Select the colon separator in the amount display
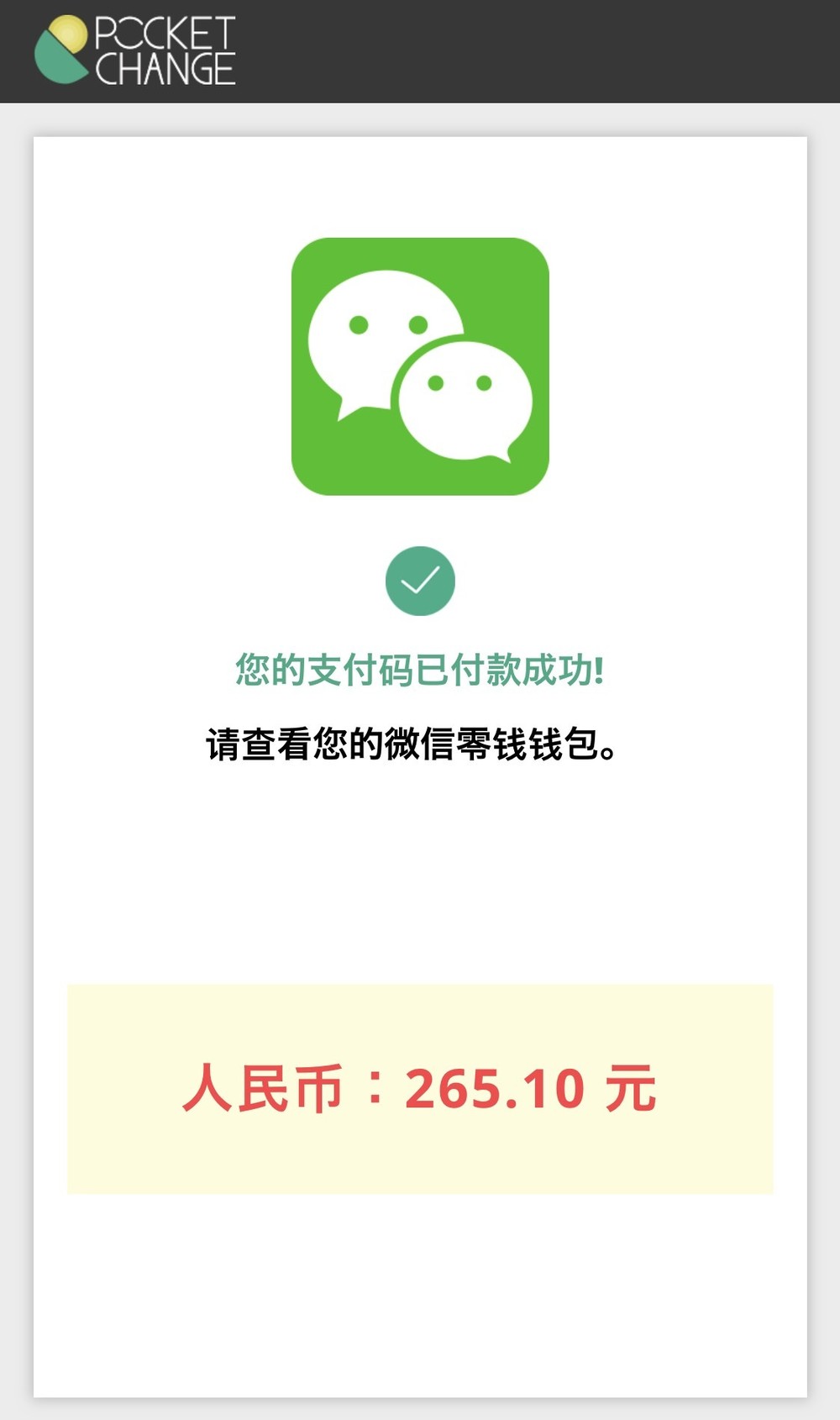 tap(374, 1086)
